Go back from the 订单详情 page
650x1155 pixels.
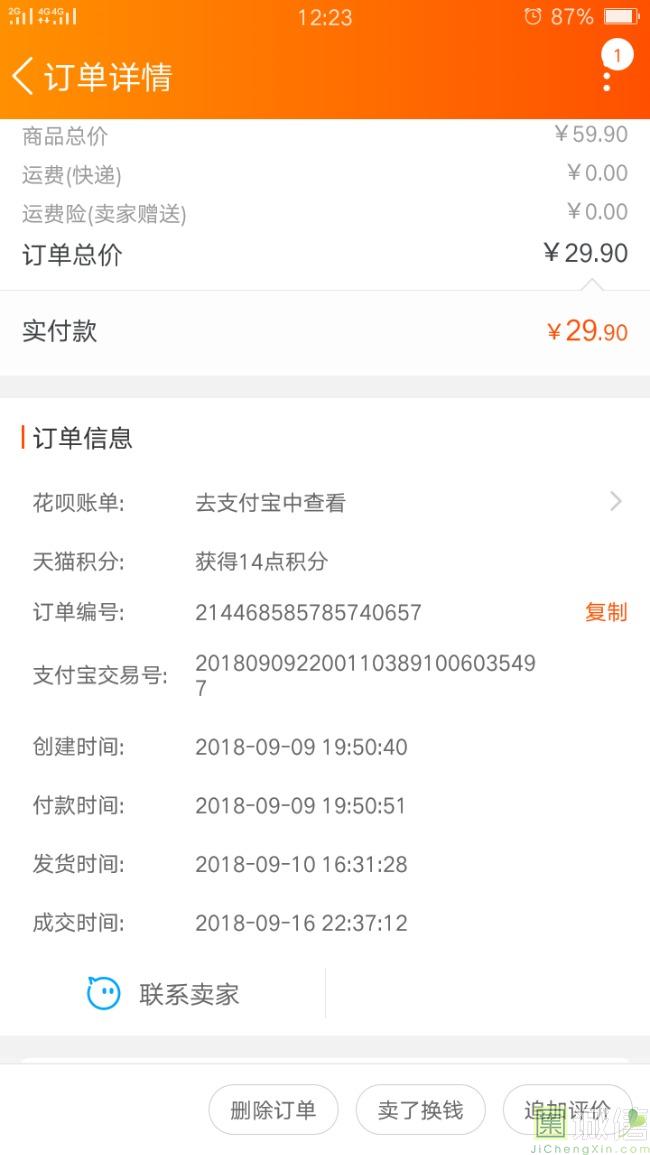[24, 76]
